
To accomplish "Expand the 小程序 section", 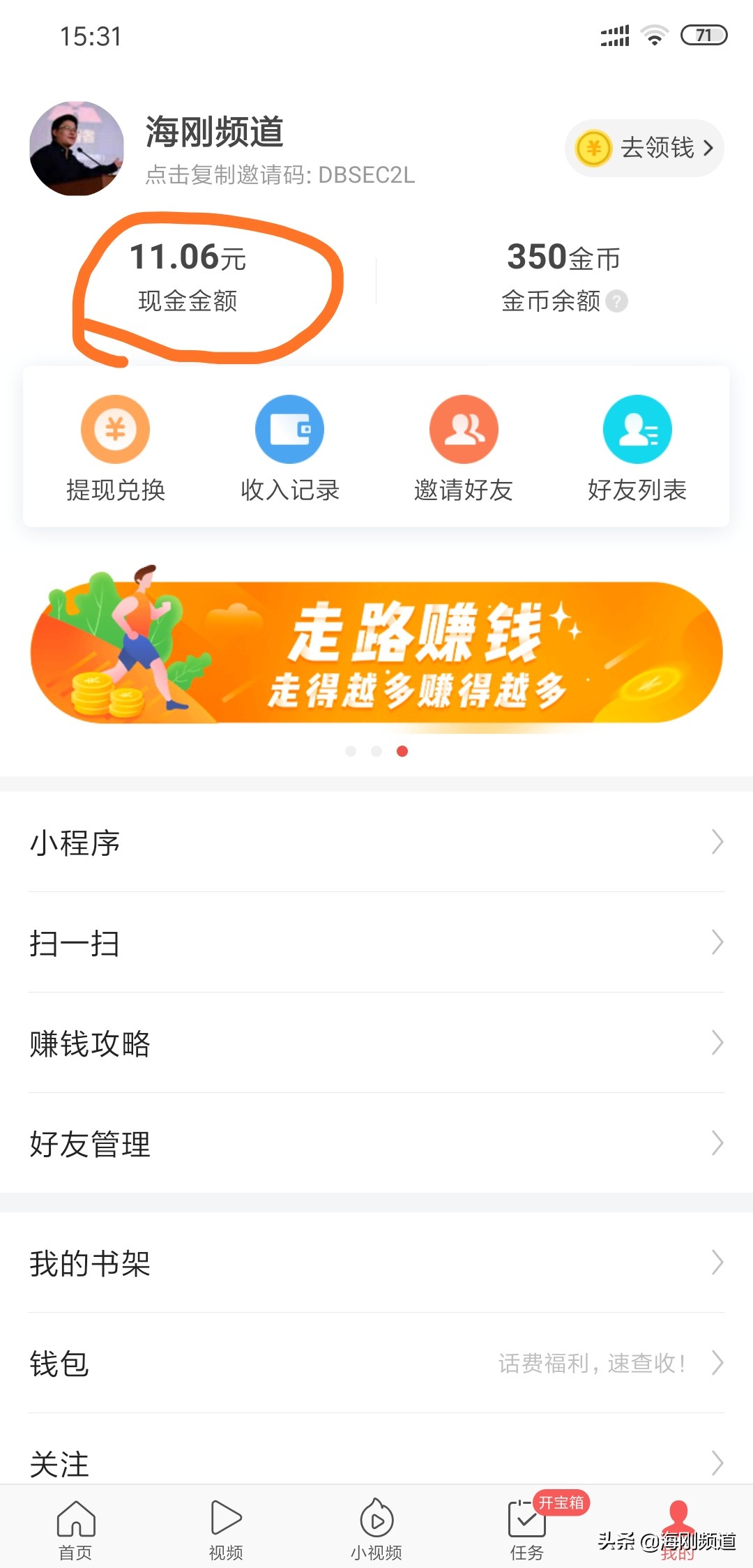I will pyautogui.click(x=376, y=843).
